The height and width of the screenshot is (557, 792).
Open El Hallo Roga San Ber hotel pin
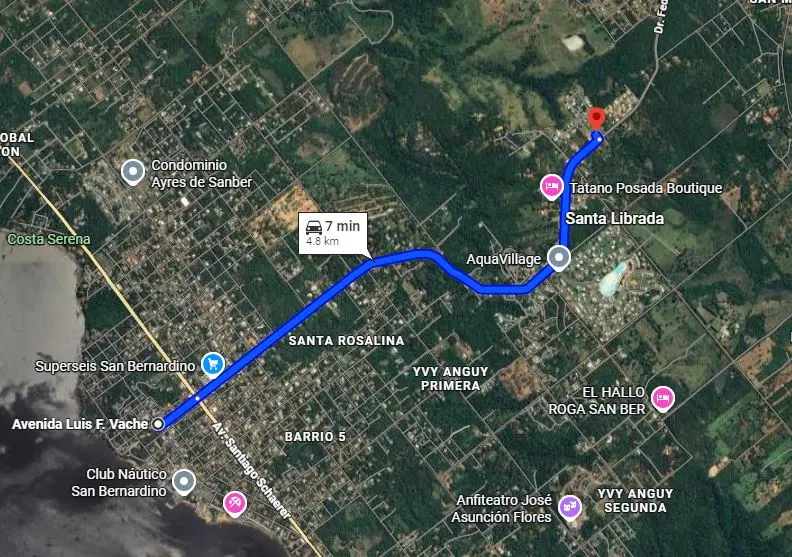point(661,399)
